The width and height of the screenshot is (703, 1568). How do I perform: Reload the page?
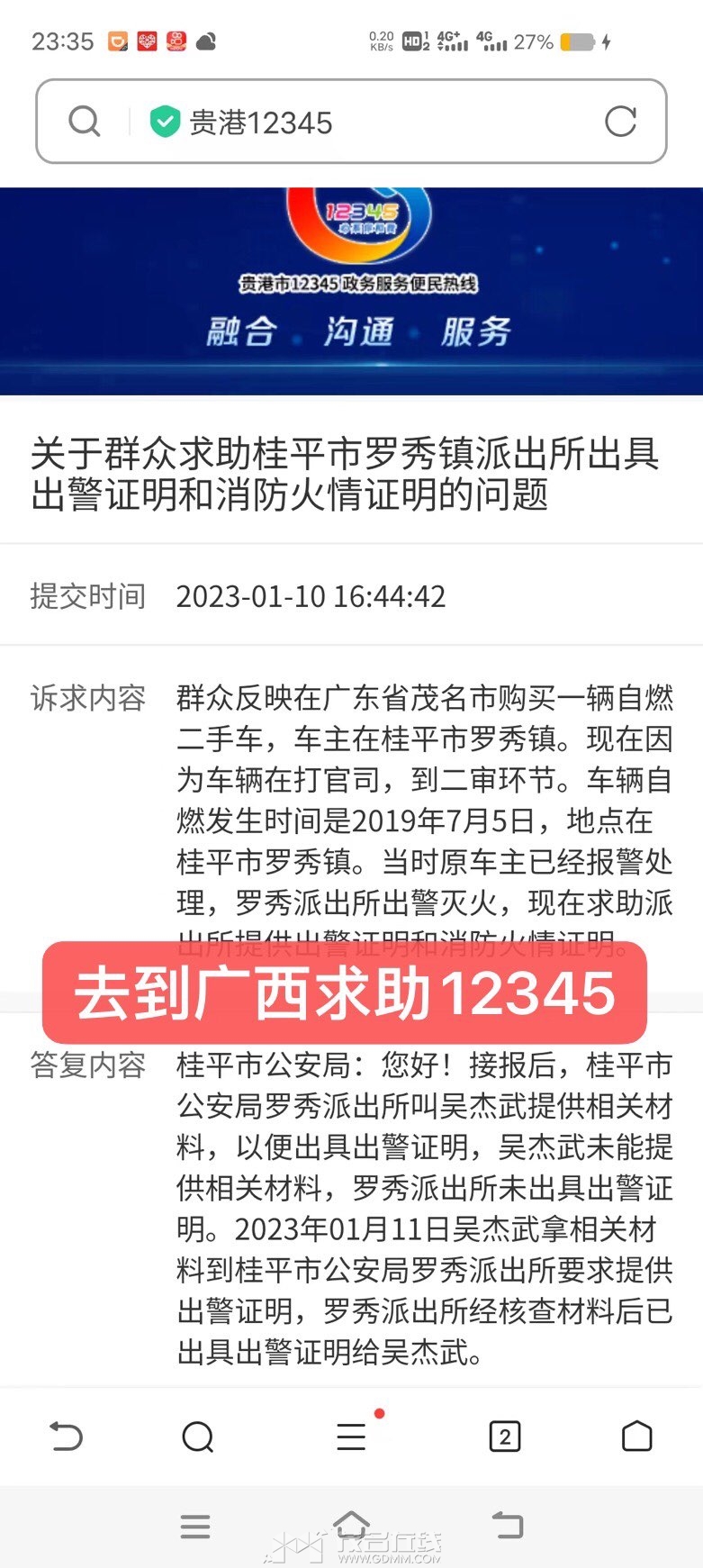click(620, 122)
